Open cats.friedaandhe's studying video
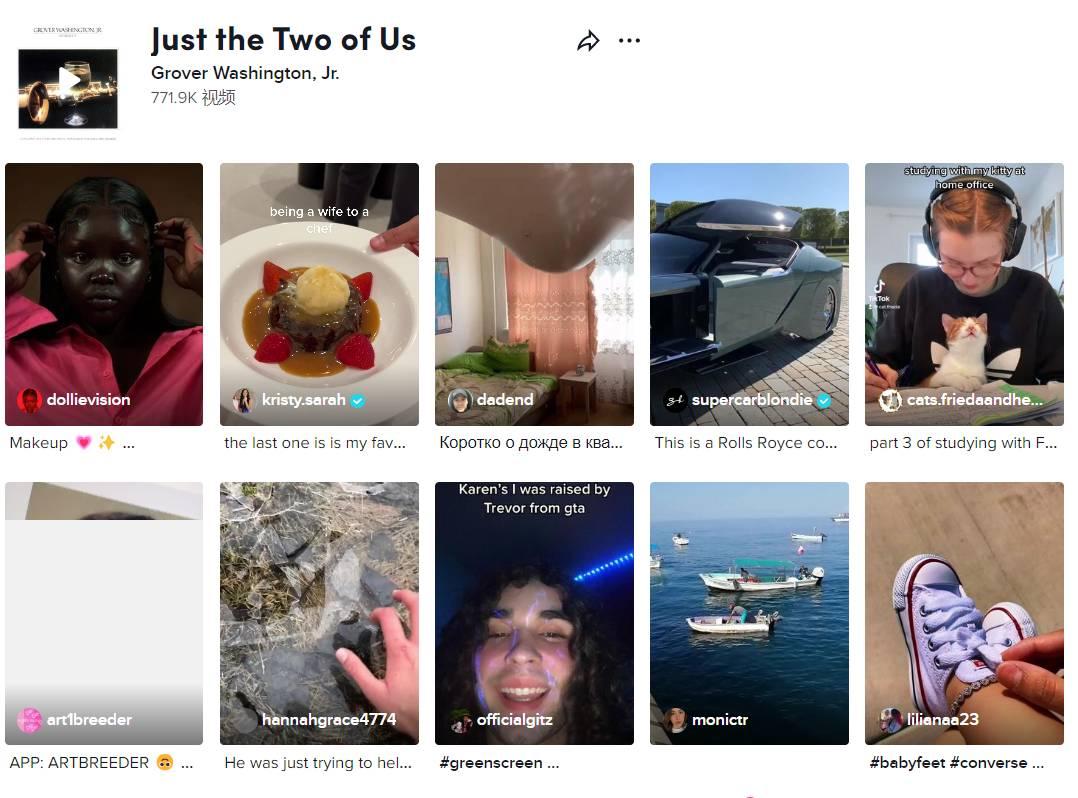The width and height of the screenshot is (1078, 798). [964, 294]
